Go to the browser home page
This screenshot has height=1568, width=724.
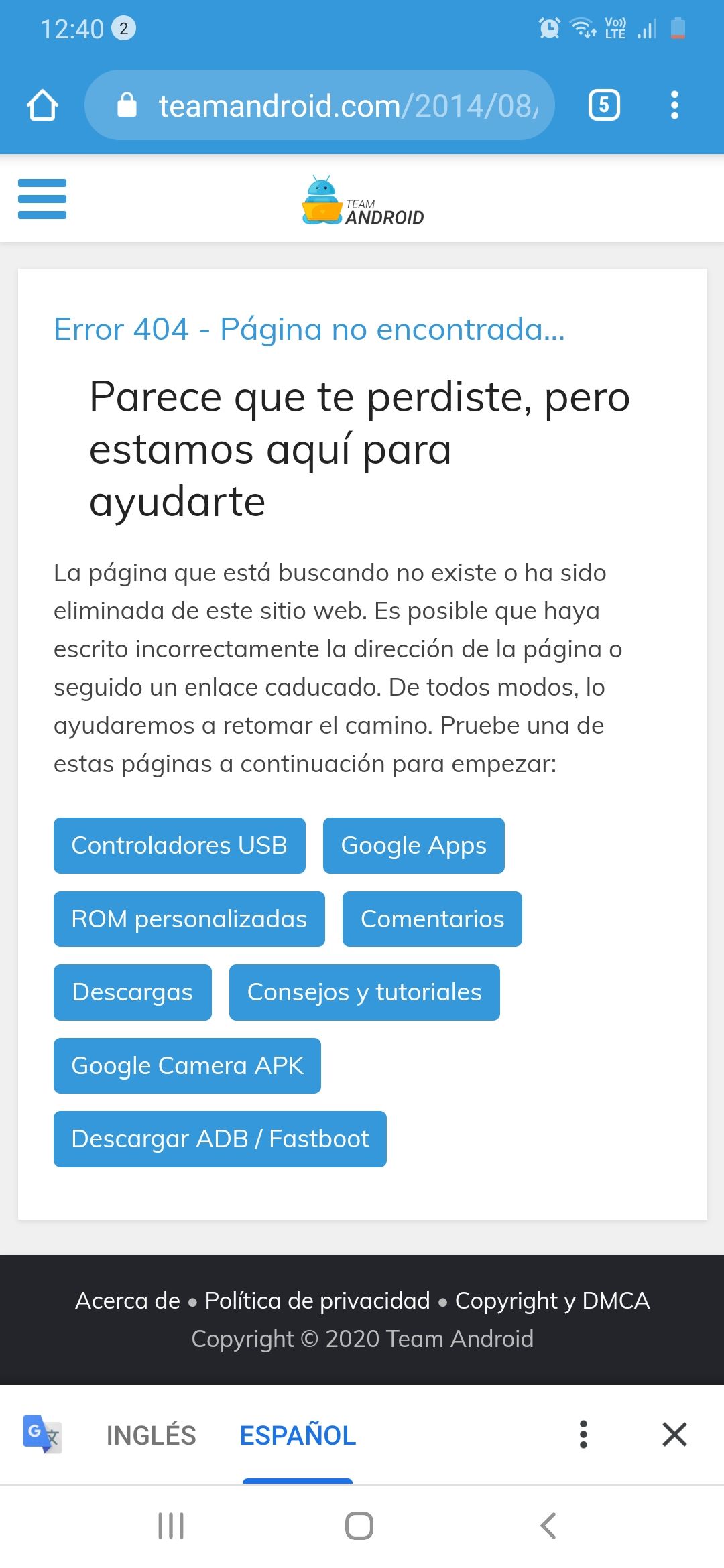pos(42,105)
